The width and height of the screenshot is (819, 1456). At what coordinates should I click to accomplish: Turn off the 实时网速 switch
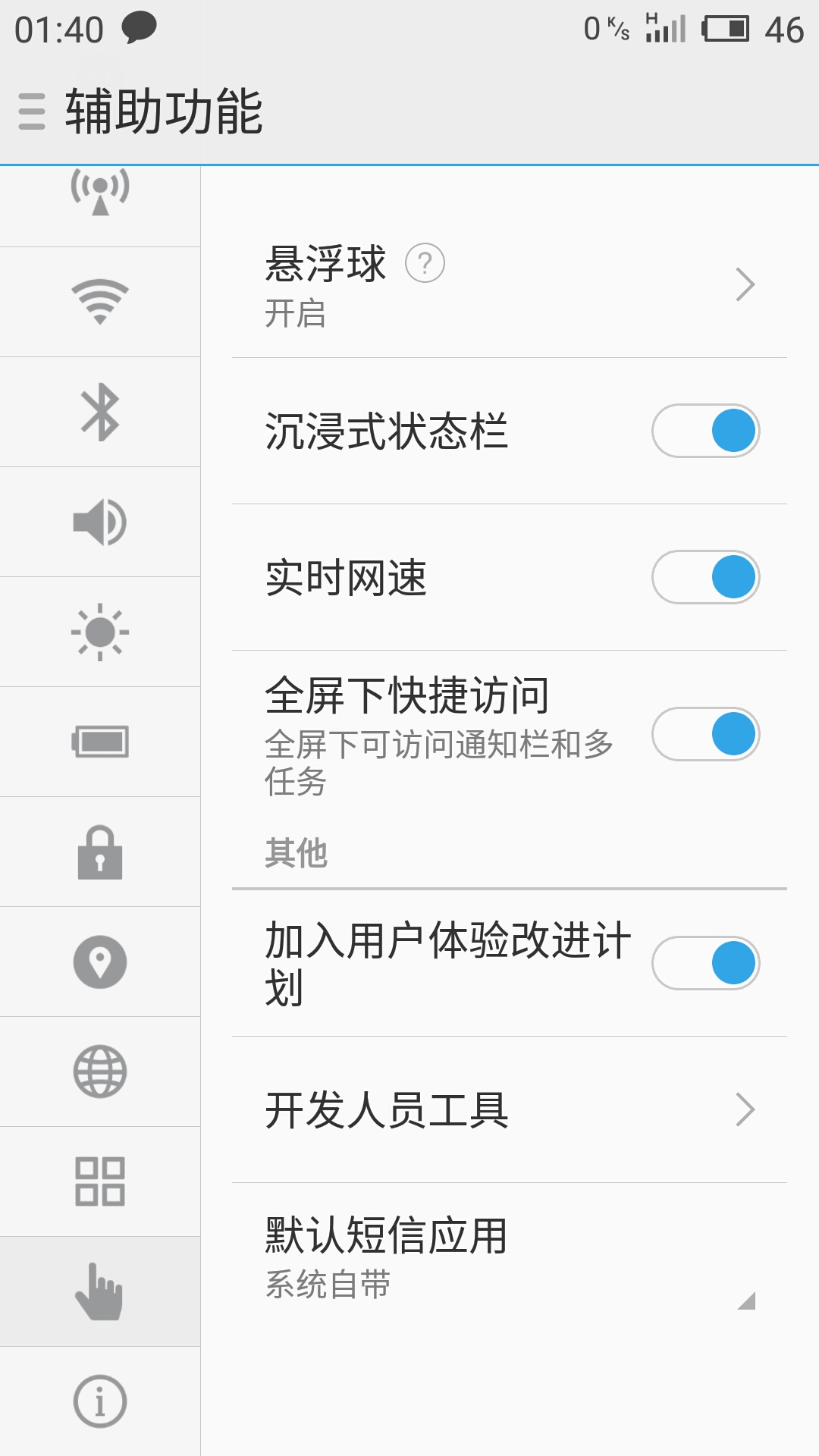tap(704, 576)
